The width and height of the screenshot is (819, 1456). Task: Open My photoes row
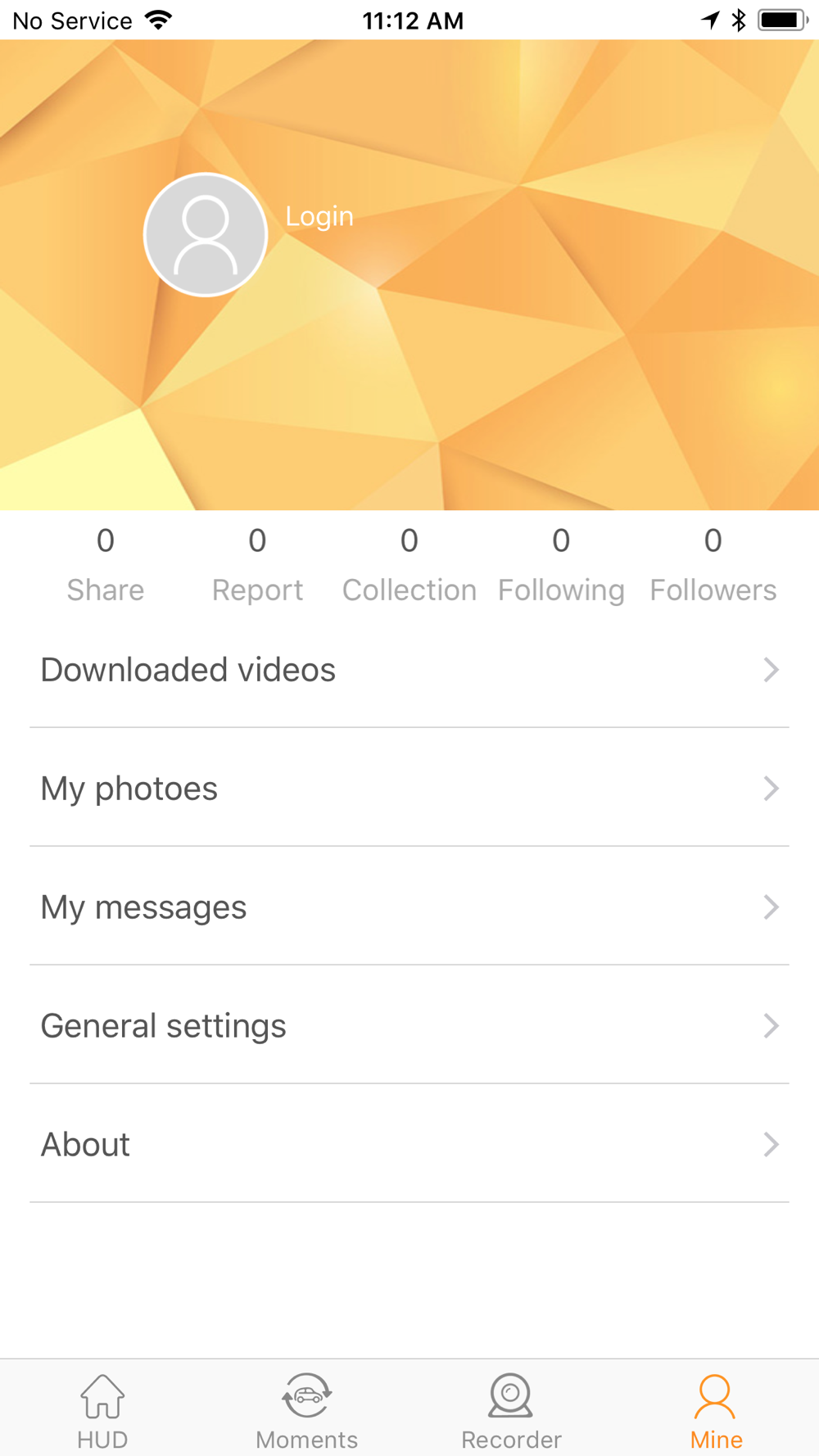409,789
